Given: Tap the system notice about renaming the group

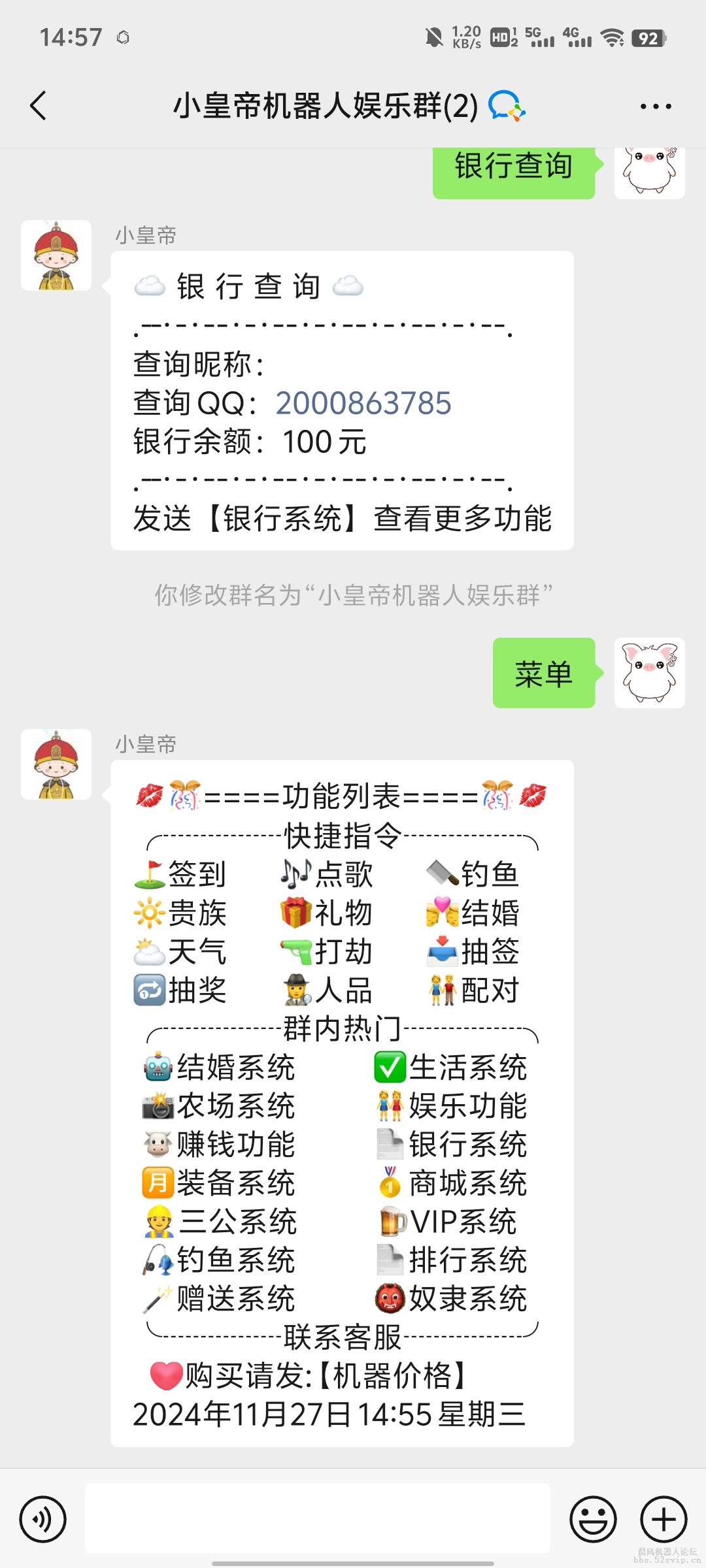Looking at the screenshot, I should point(353,595).
